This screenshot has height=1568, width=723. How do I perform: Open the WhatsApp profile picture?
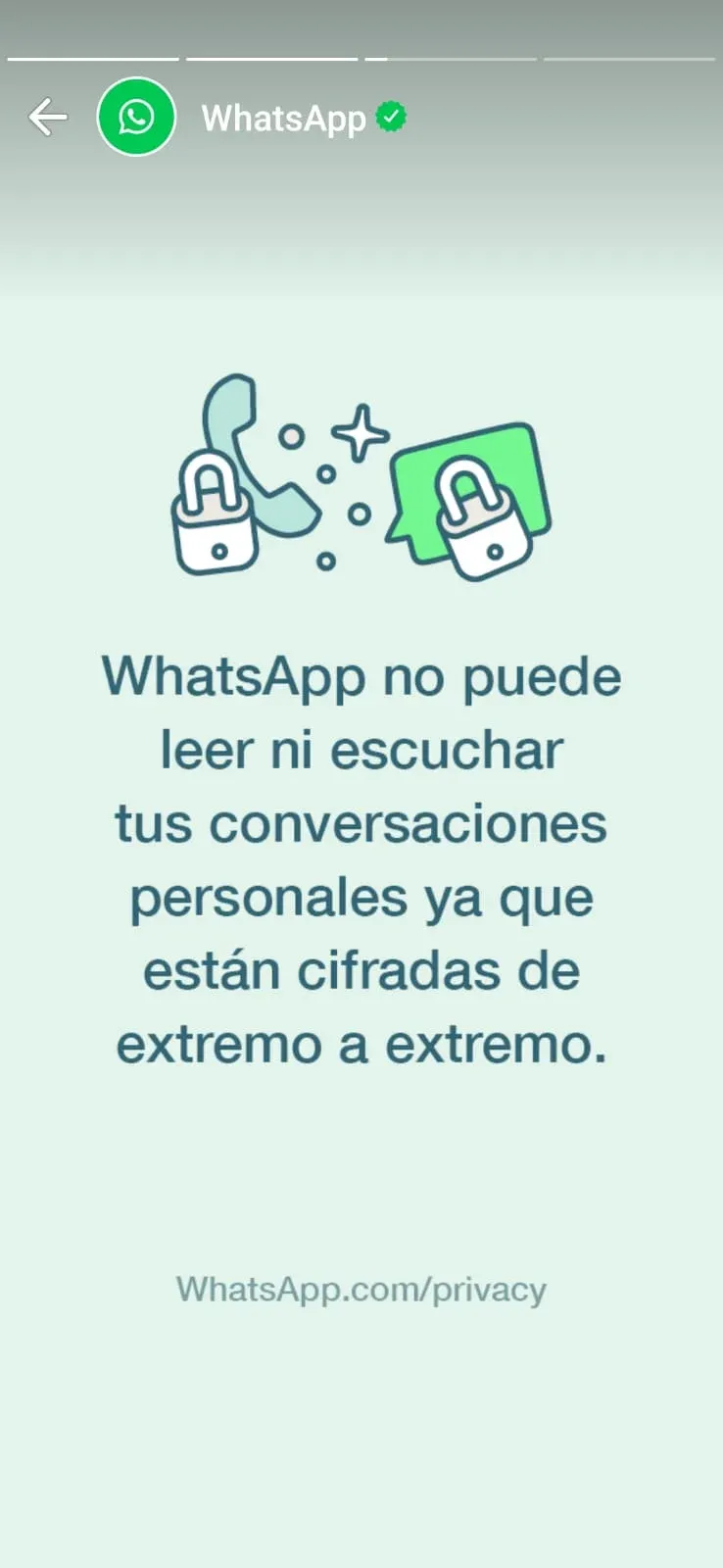tap(136, 118)
